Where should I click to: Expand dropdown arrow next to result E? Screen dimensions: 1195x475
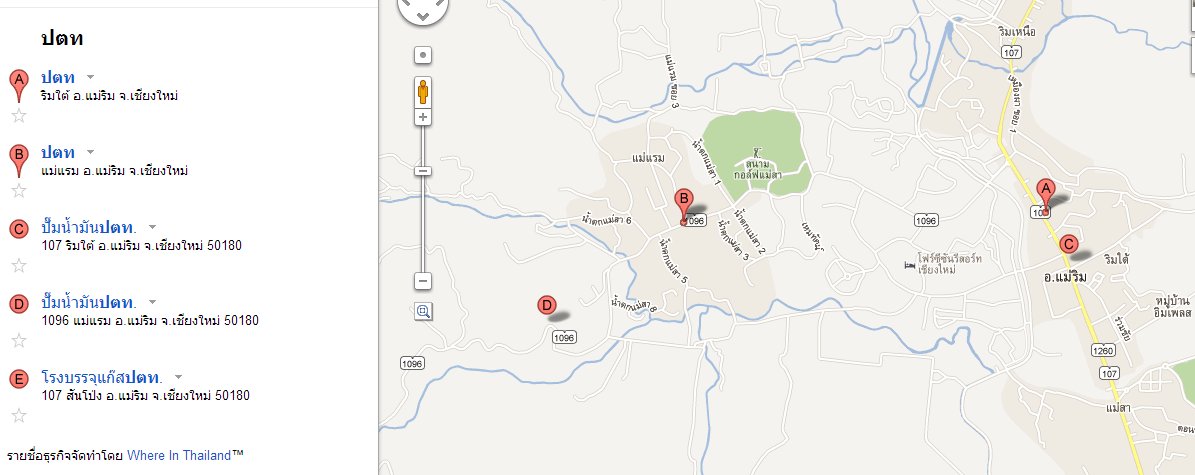point(178,377)
